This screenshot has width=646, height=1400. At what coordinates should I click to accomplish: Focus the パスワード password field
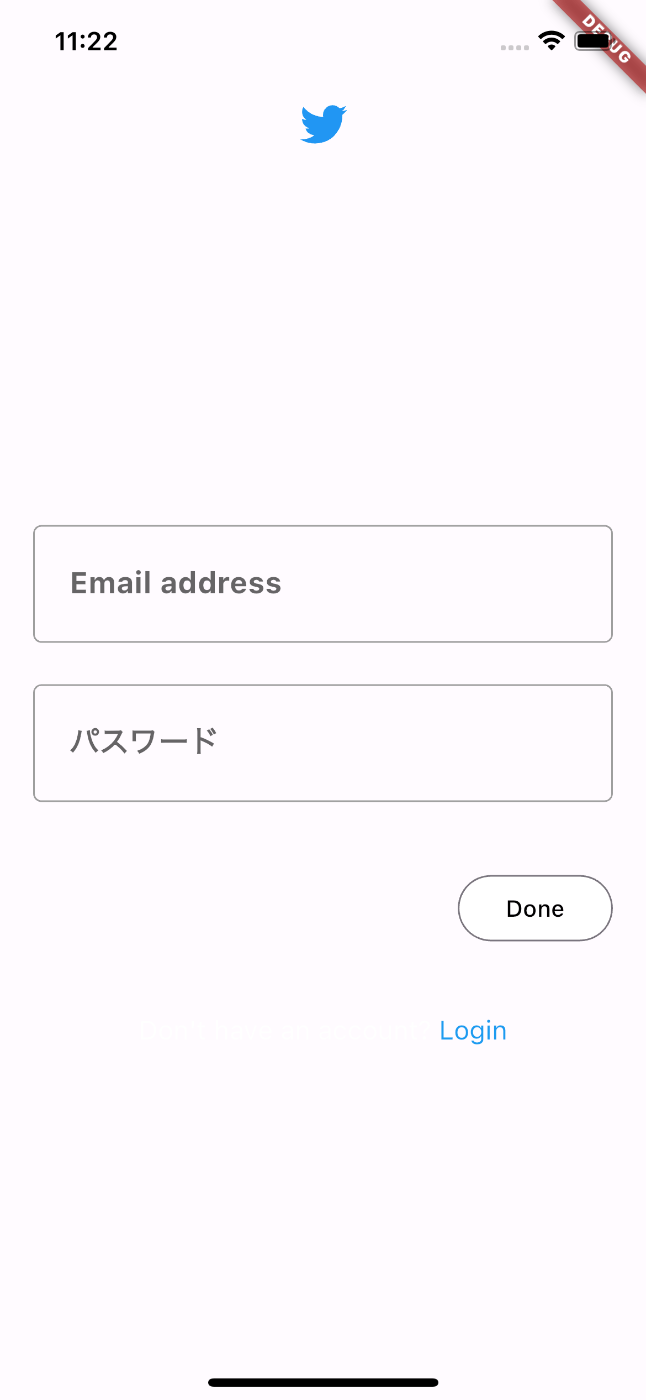tap(323, 743)
